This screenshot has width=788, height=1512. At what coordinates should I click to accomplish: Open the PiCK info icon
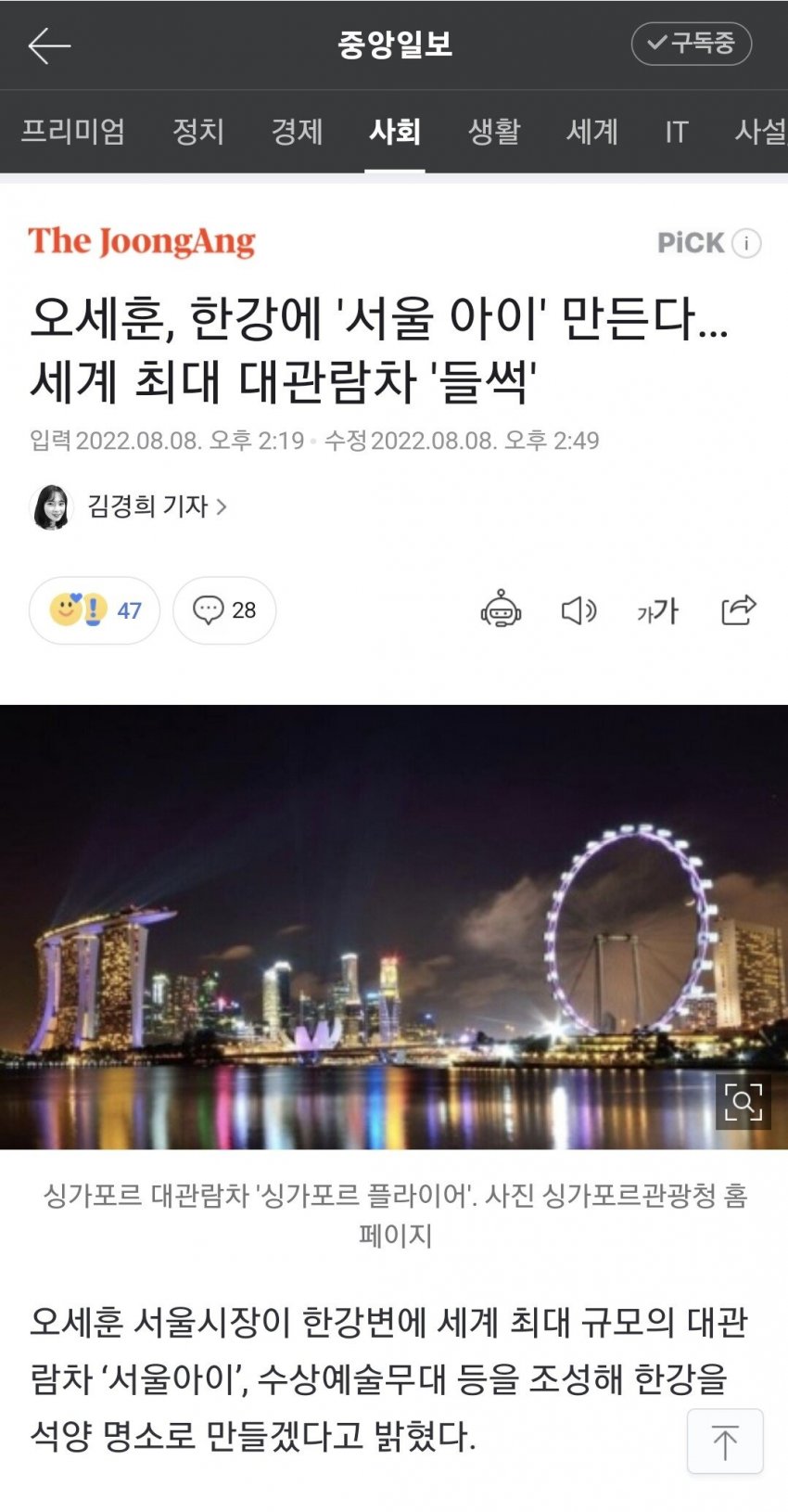pos(746,243)
